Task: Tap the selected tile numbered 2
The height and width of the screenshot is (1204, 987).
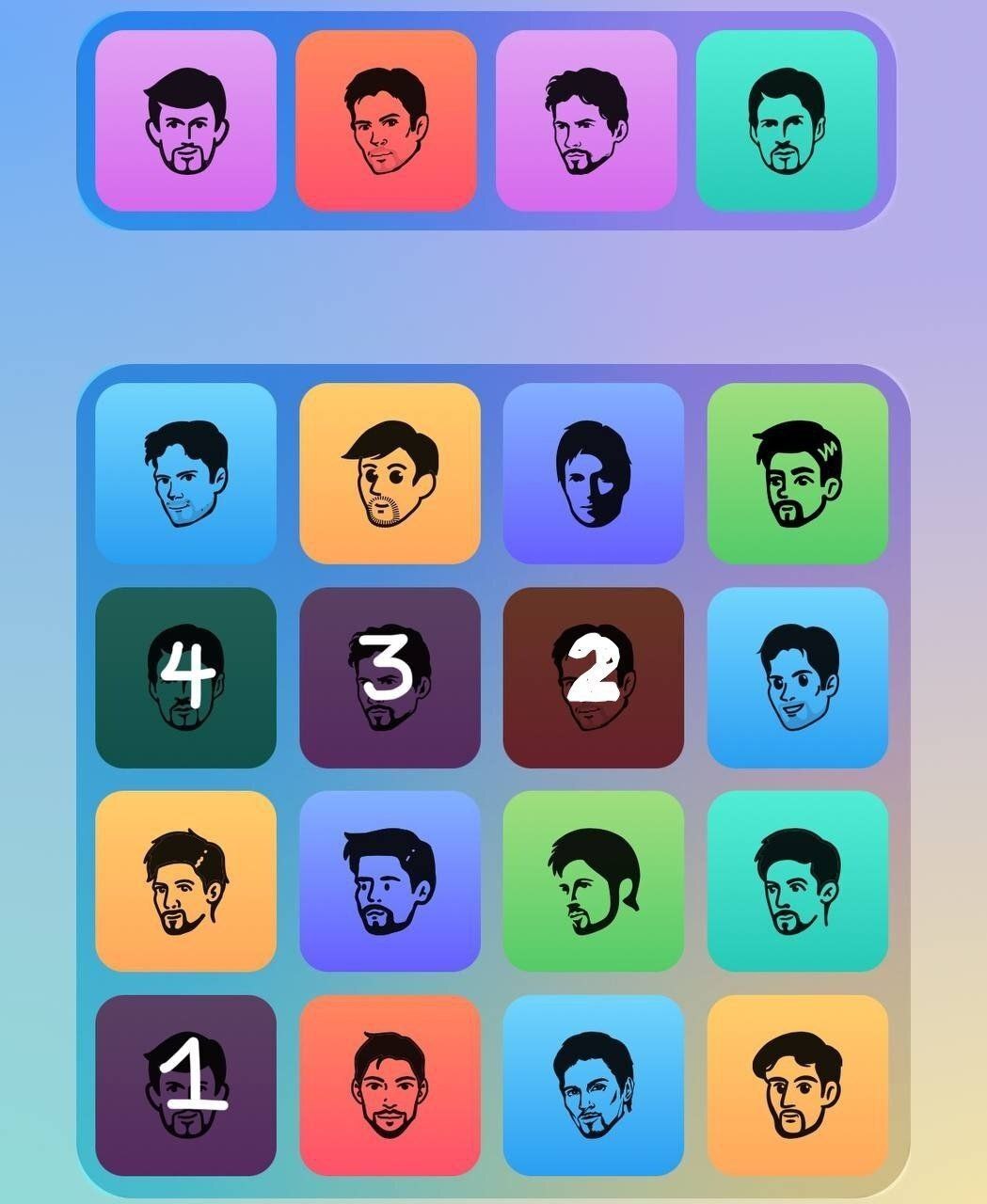Action: (x=593, y=677)
